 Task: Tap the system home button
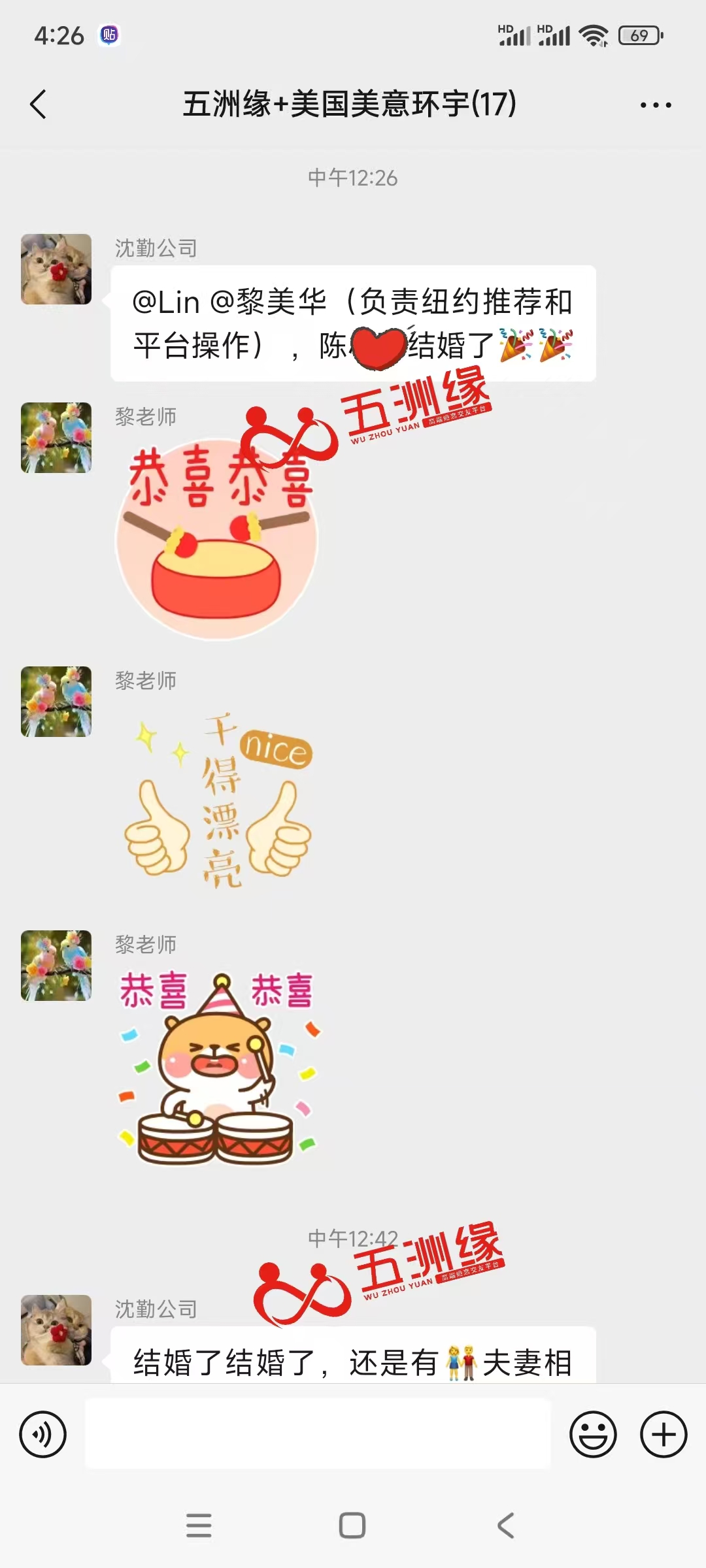click(x=352, y=1526)
